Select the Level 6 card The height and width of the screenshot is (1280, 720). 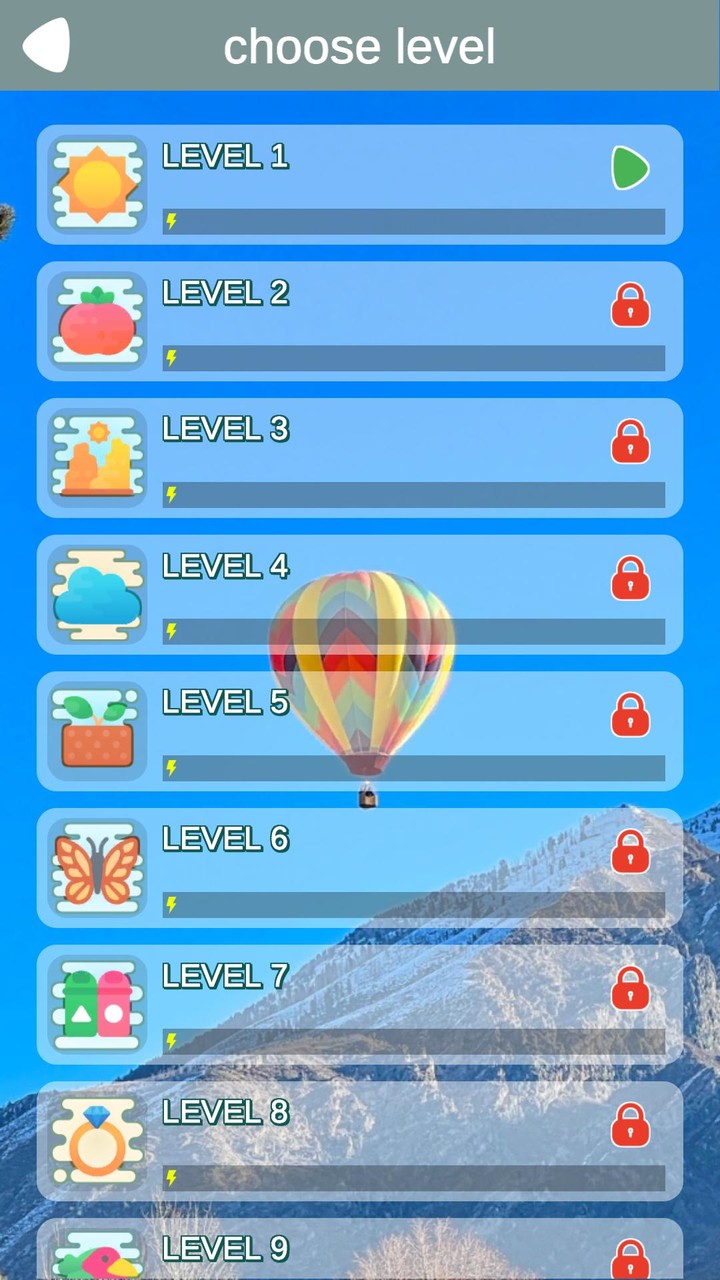tap(360, 866)
